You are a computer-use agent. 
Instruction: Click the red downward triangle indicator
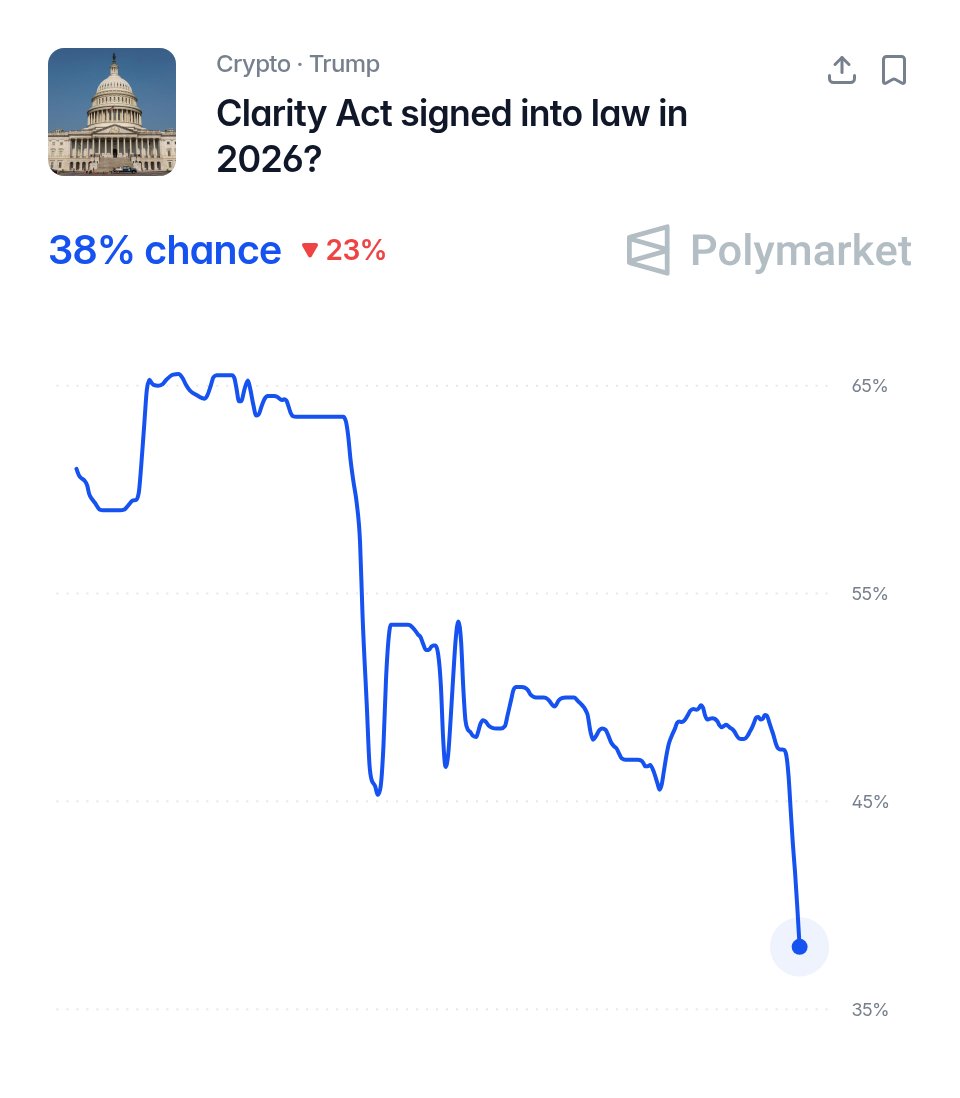coord(310,250)
